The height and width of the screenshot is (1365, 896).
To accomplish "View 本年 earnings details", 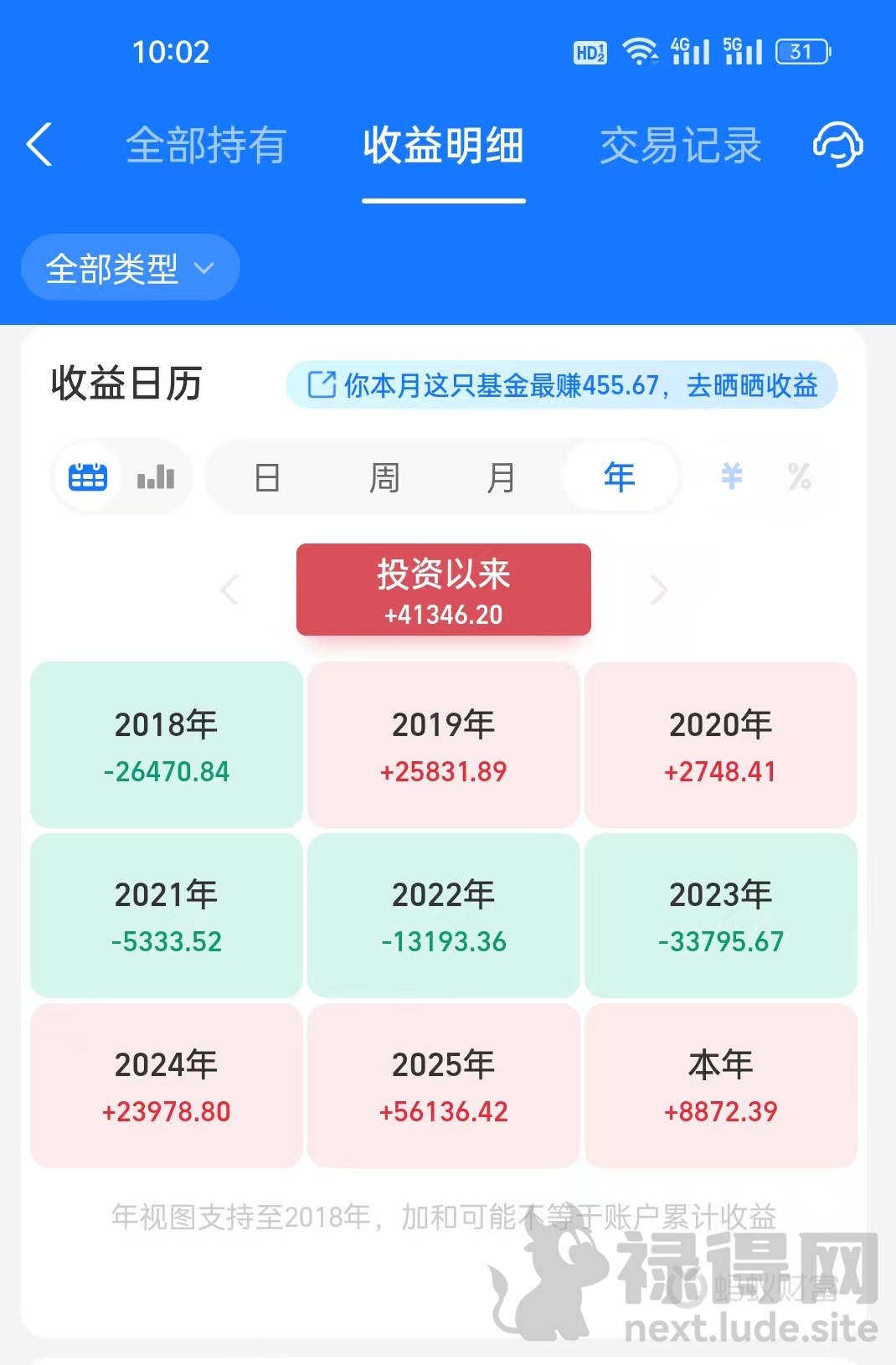I will coord(720,1085).
